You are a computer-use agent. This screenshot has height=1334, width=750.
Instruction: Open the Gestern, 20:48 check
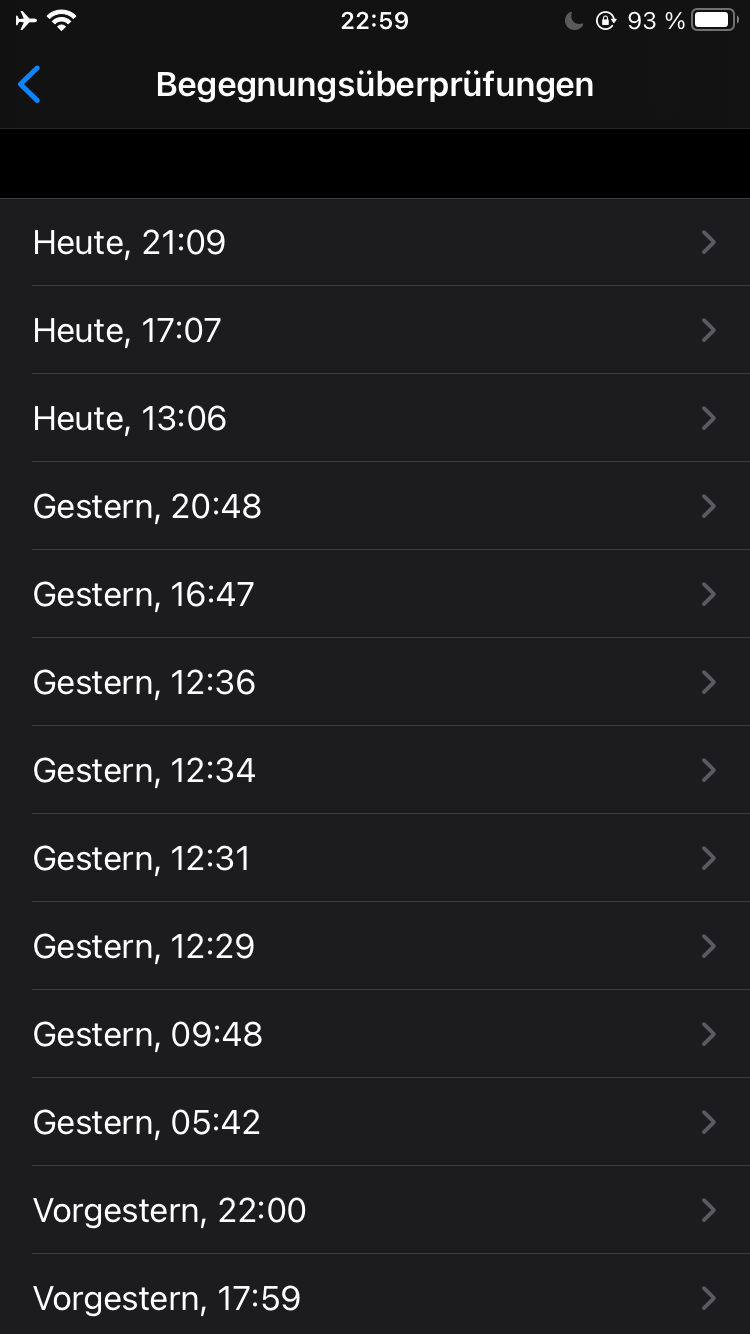coord(375,506)
